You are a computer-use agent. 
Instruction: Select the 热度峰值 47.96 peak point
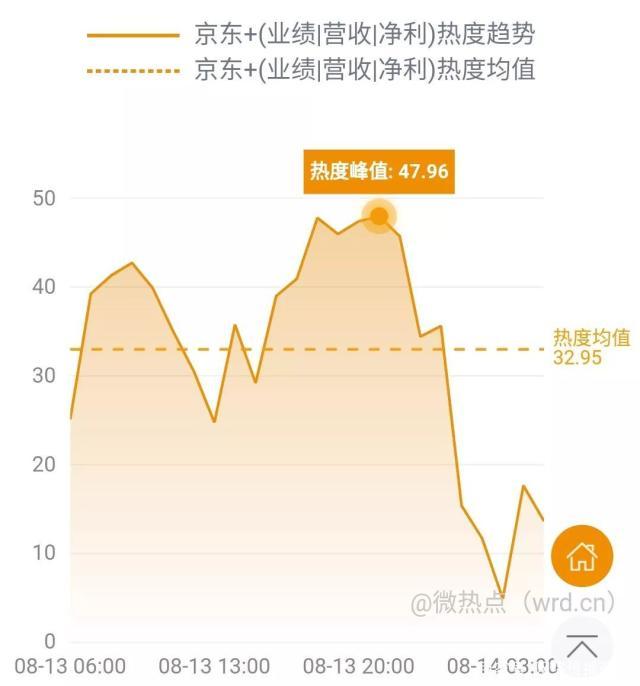(x=379, y=216)
